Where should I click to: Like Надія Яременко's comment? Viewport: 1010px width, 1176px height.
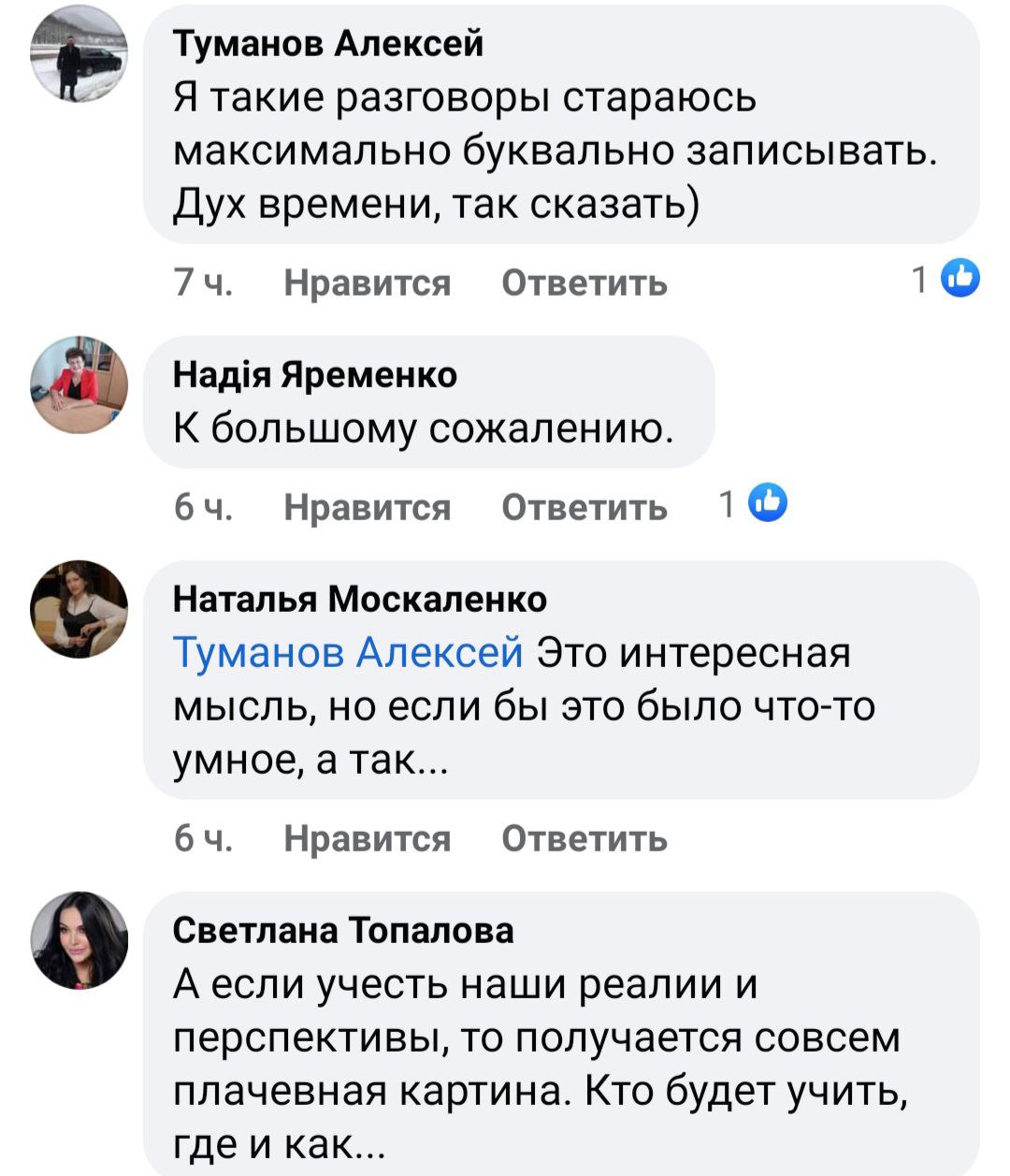click(x=367, y=507)
